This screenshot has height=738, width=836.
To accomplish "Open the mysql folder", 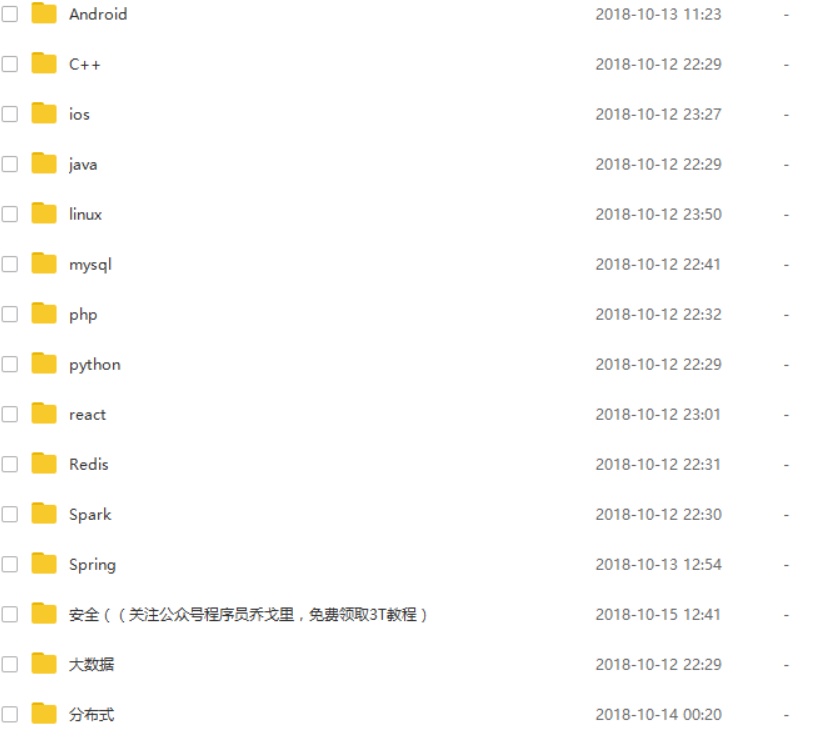I will pyautogui.click(x=90, y=264).
